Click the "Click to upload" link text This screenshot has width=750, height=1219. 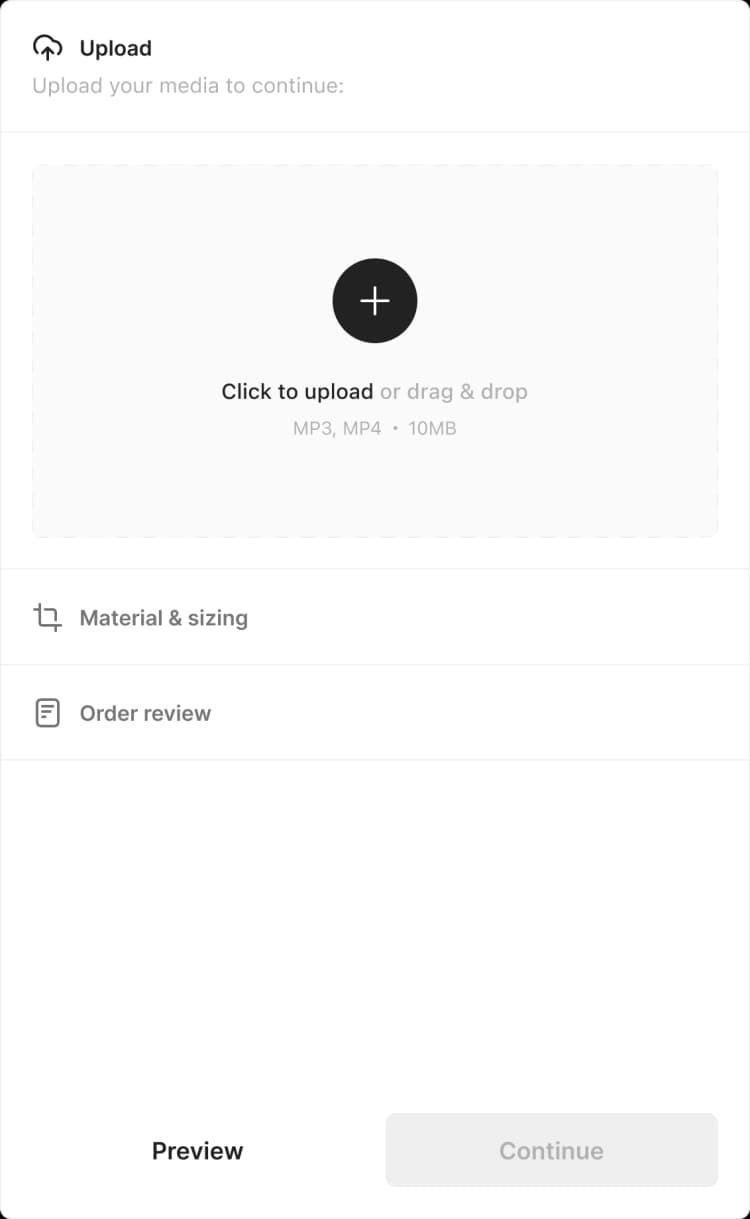[297, 392]
